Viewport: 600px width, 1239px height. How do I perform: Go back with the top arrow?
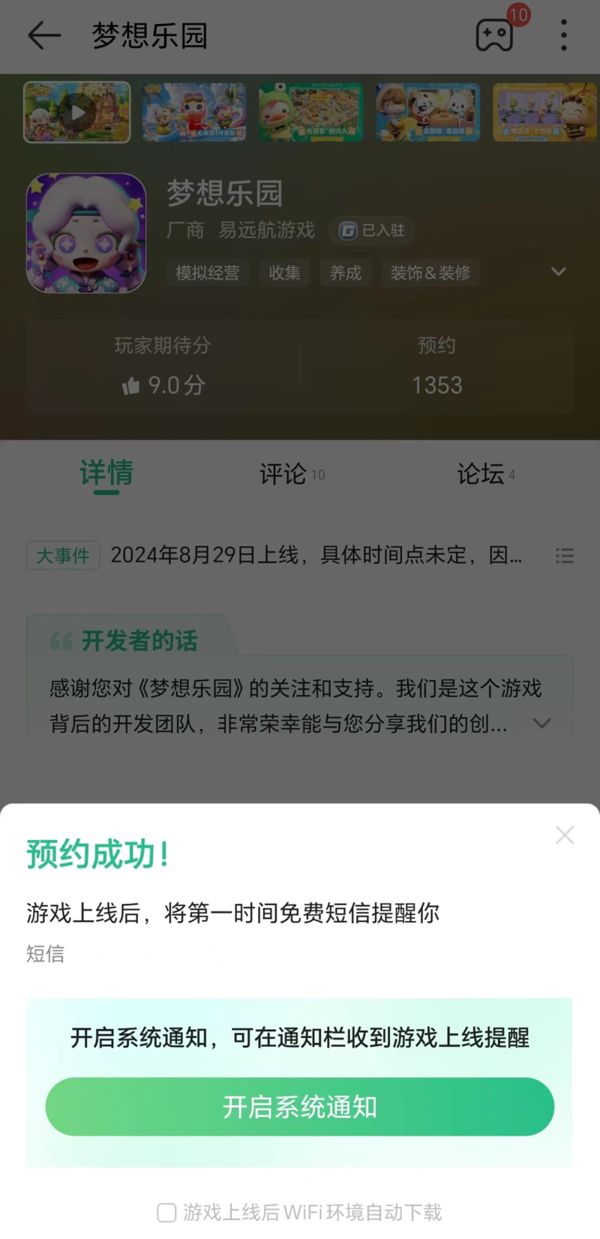pos(44,36)
